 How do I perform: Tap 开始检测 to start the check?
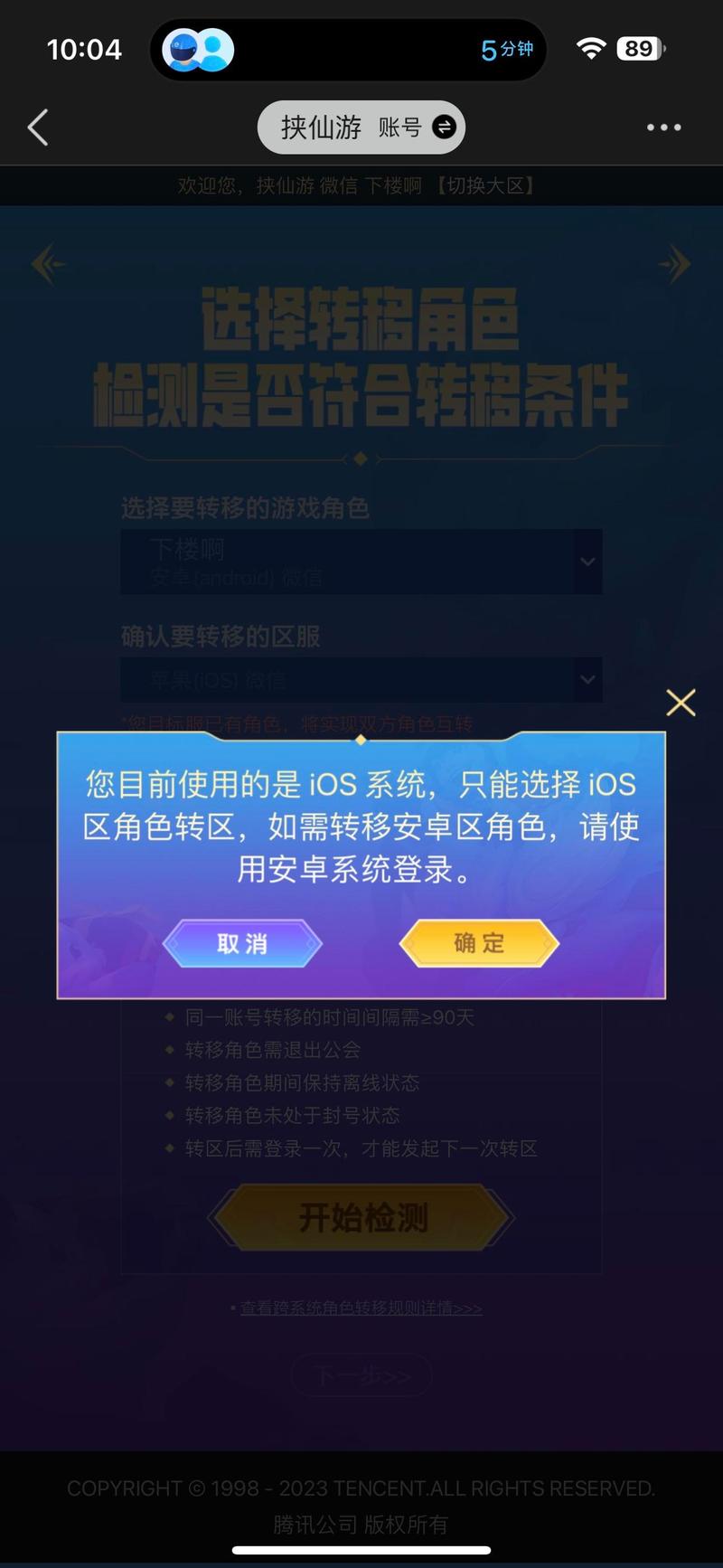361,1217
